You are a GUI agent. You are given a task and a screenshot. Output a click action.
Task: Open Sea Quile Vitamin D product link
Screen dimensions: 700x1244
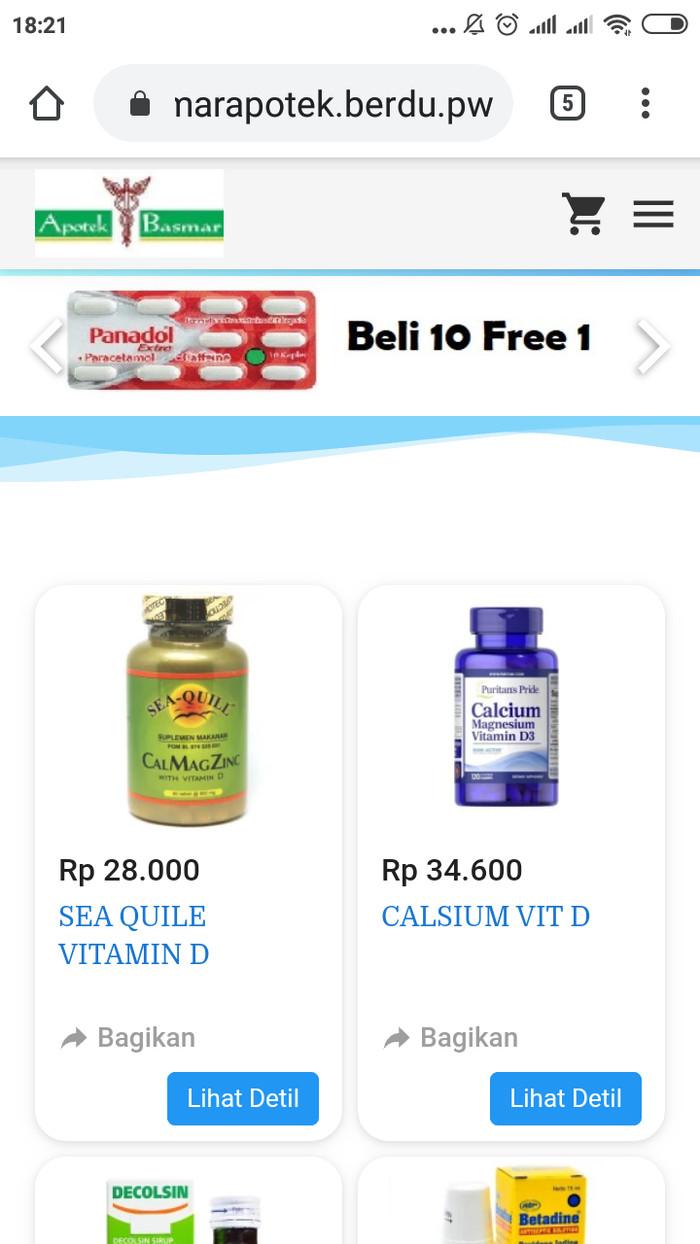[x=133, y=934]
